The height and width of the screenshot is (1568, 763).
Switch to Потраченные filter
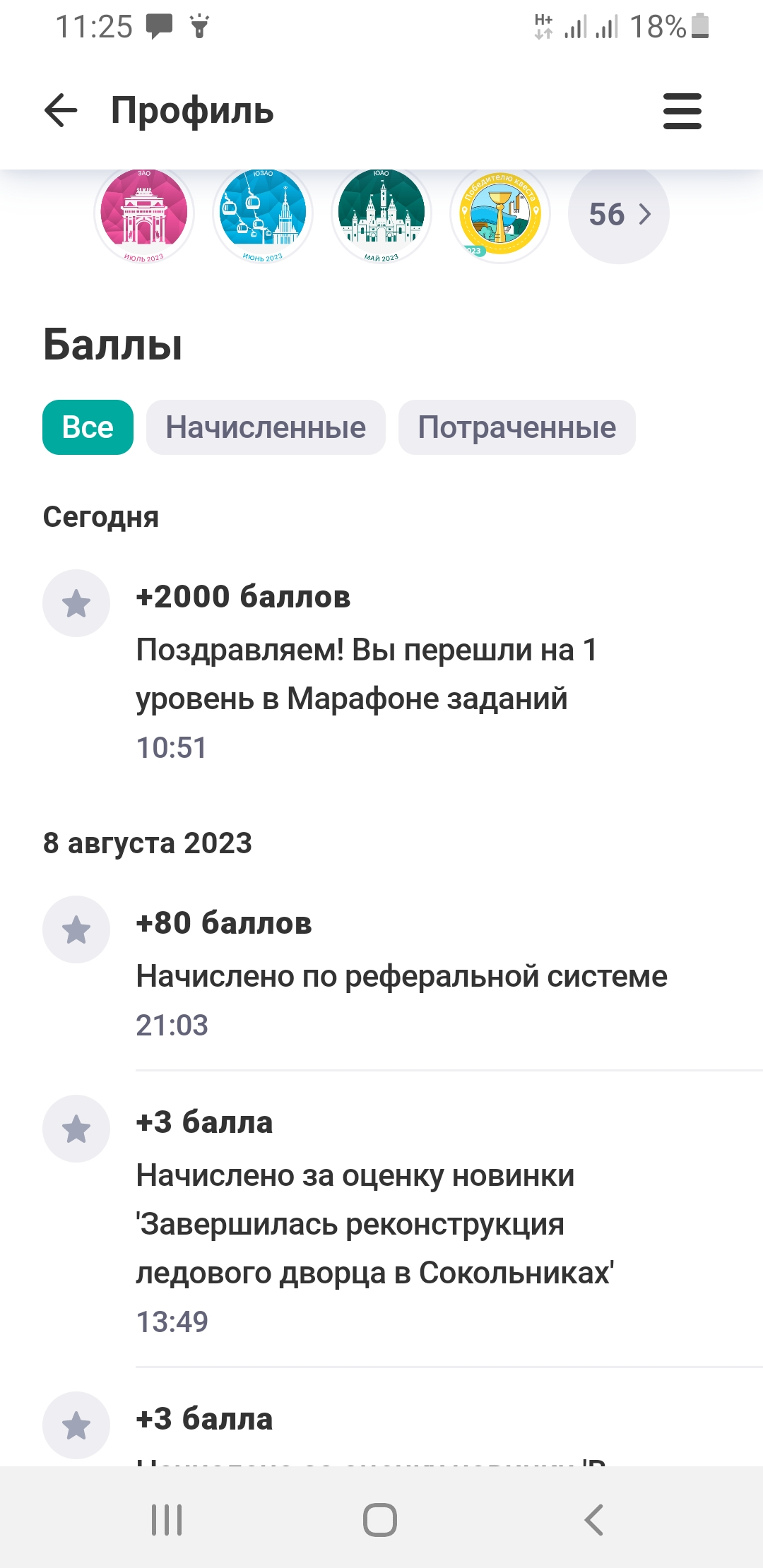(517, 427)
